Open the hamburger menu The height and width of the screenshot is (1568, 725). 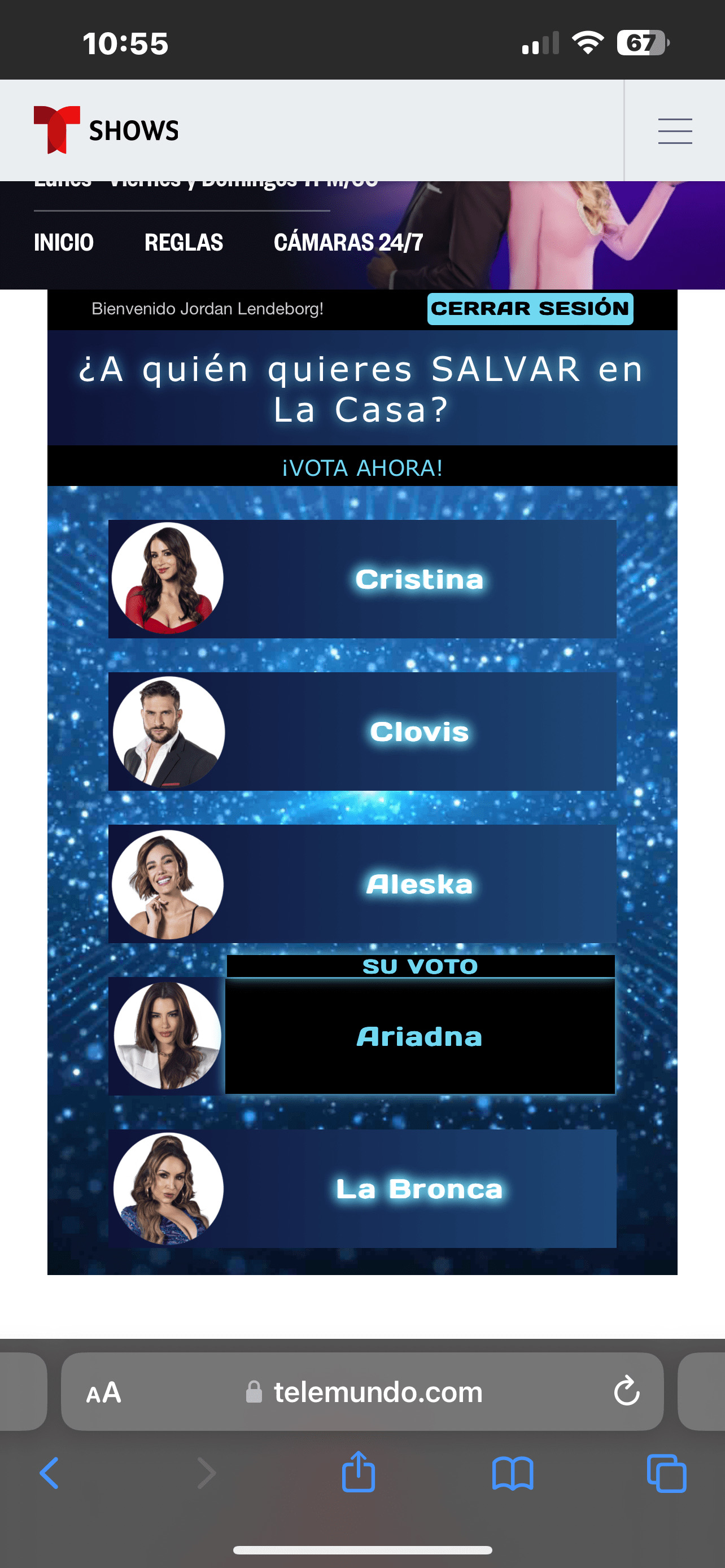click(x=675, y=131)
